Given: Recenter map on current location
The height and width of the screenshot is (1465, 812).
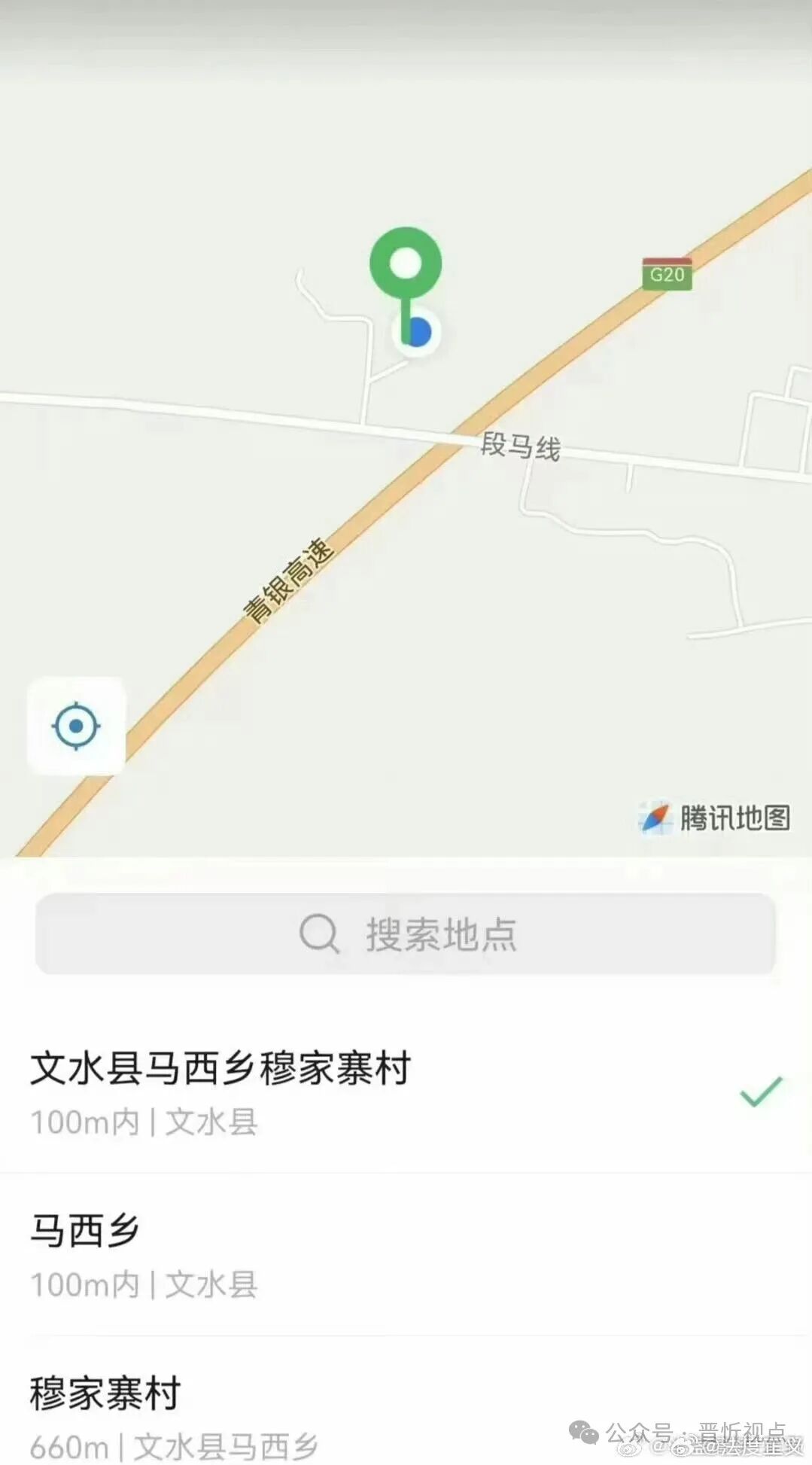Looking at the screenshot, I should click(76, 726).
